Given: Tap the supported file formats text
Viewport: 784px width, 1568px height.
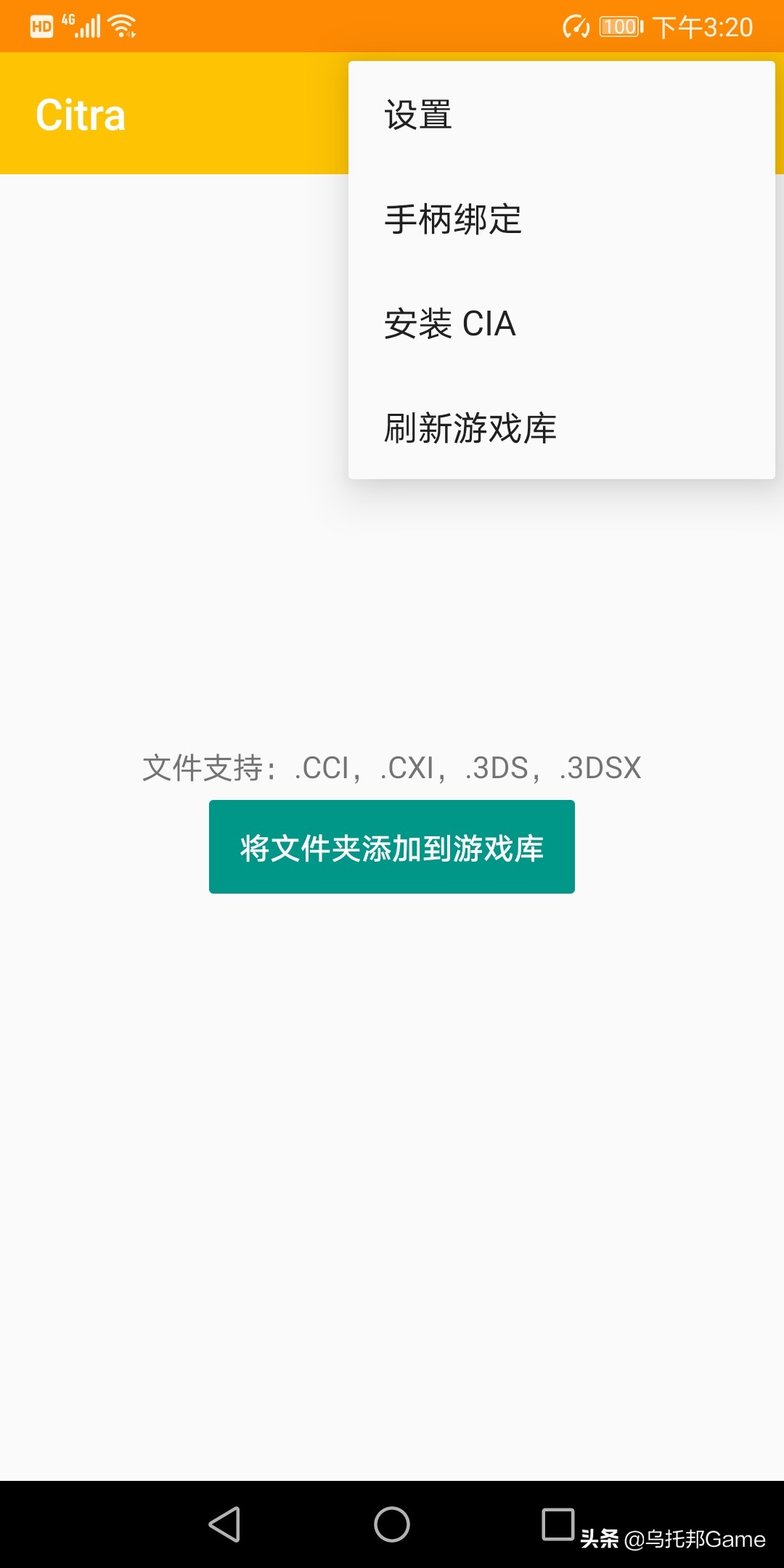Looking at the screenshot, I should click(392, 769).
